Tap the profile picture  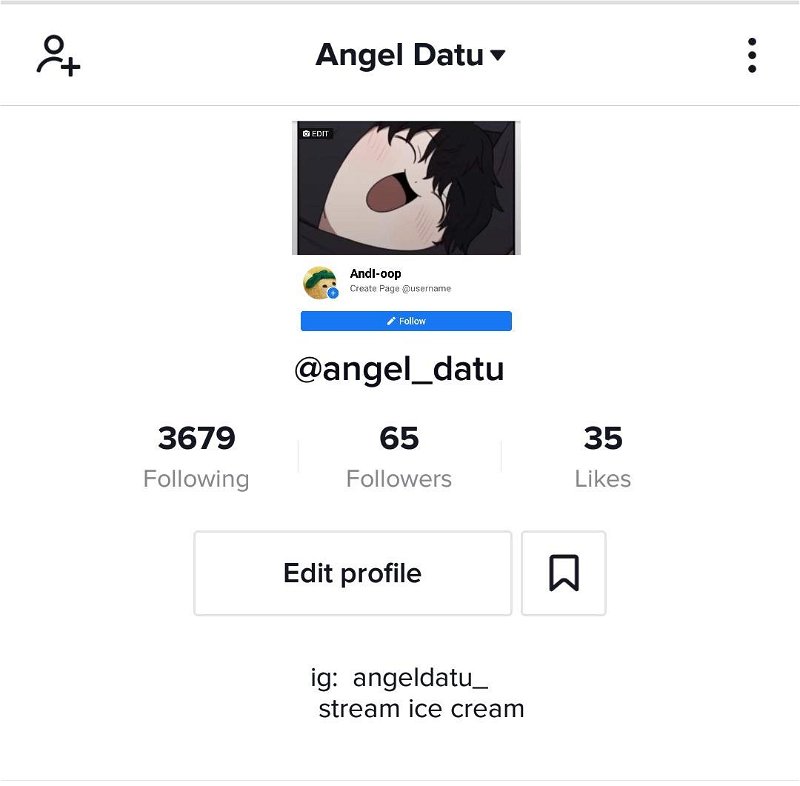(406, 226)
